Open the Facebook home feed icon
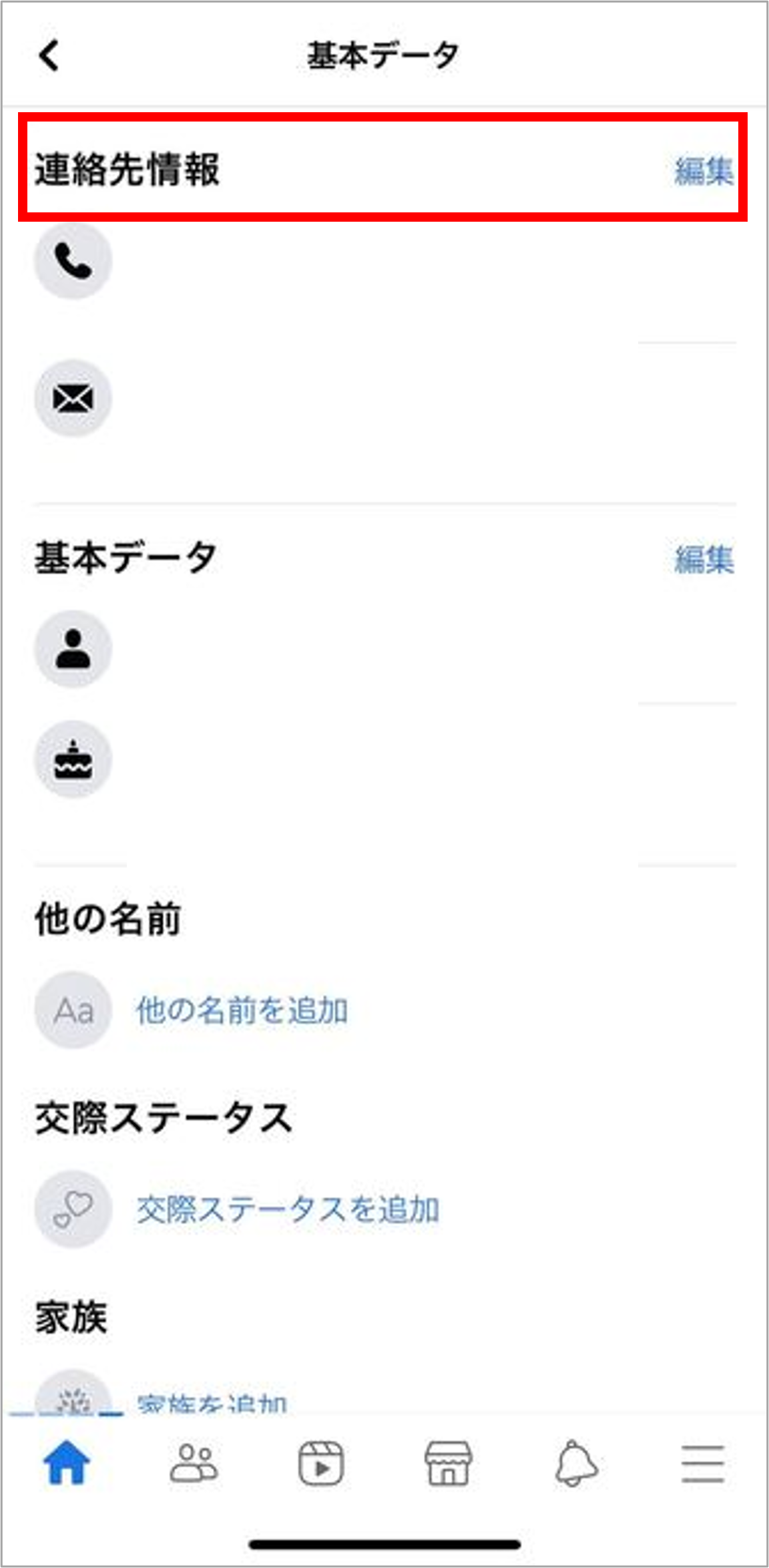Viewport: 769px width, 1568px height. pos(63,1463)
